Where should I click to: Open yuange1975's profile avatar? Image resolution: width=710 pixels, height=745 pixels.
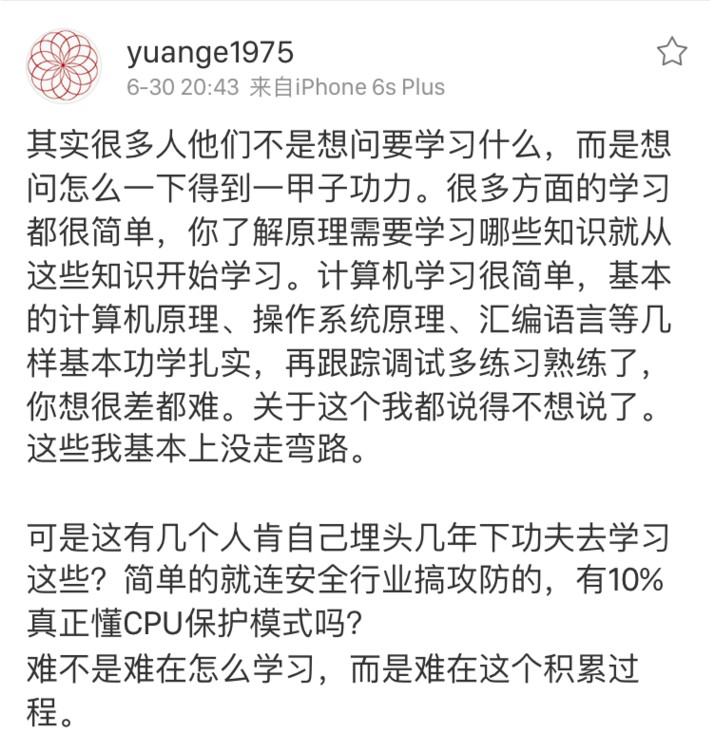click(x=65, y=63)
